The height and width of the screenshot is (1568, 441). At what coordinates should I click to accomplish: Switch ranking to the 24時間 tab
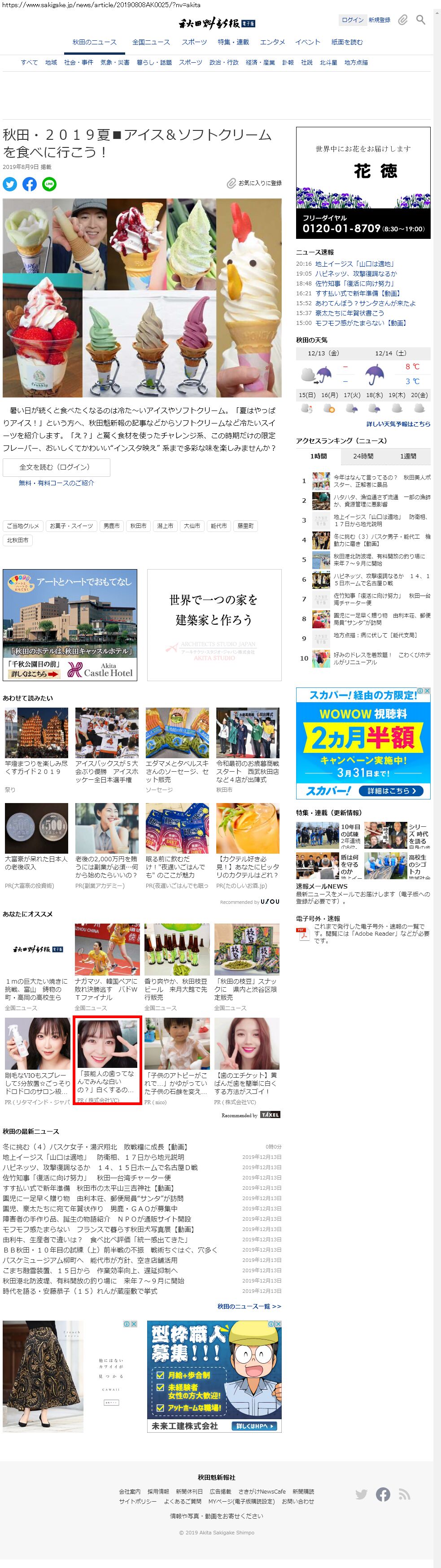coord(363,456)
